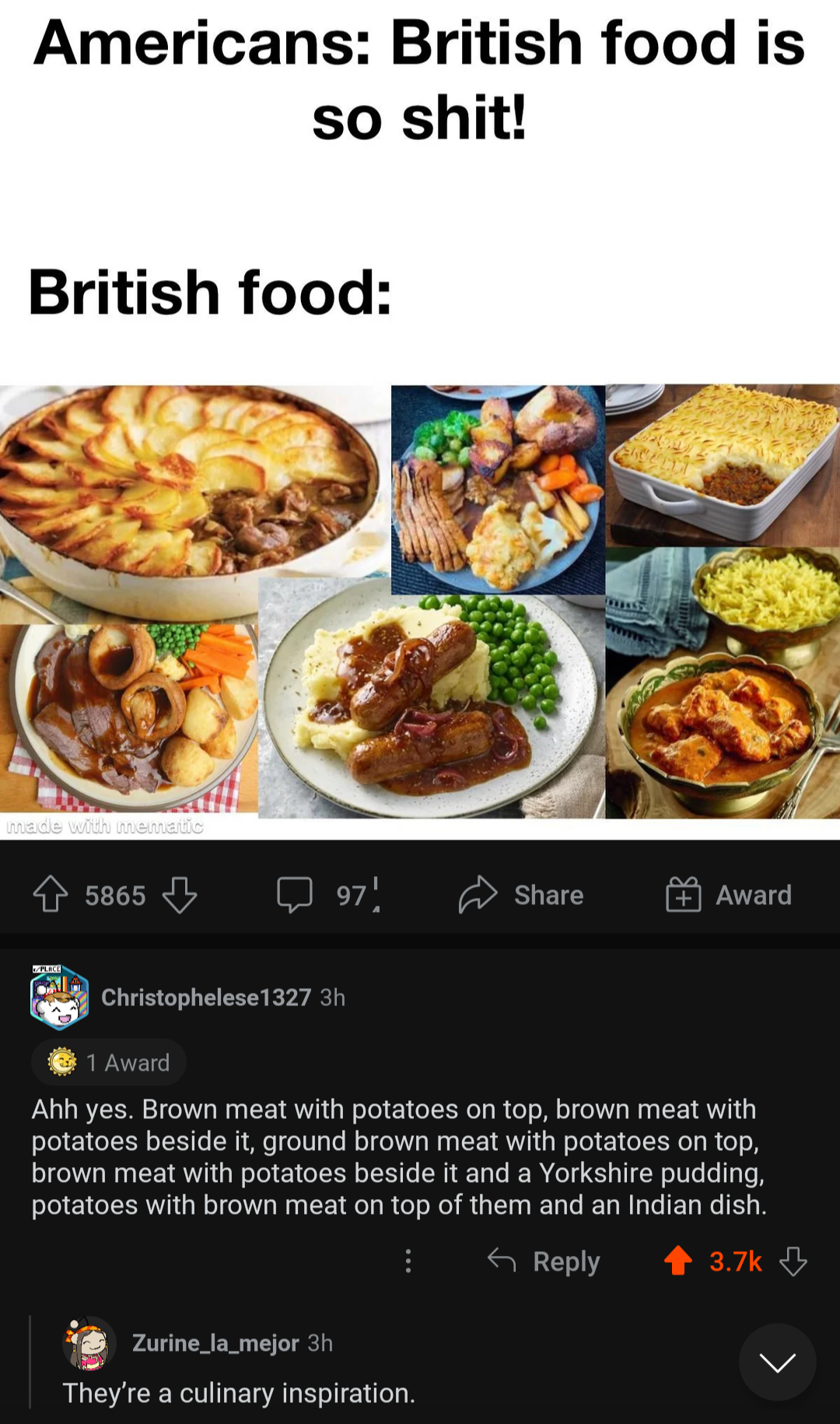Downvote Christophelese1327's comment

tap(793, 1261)
